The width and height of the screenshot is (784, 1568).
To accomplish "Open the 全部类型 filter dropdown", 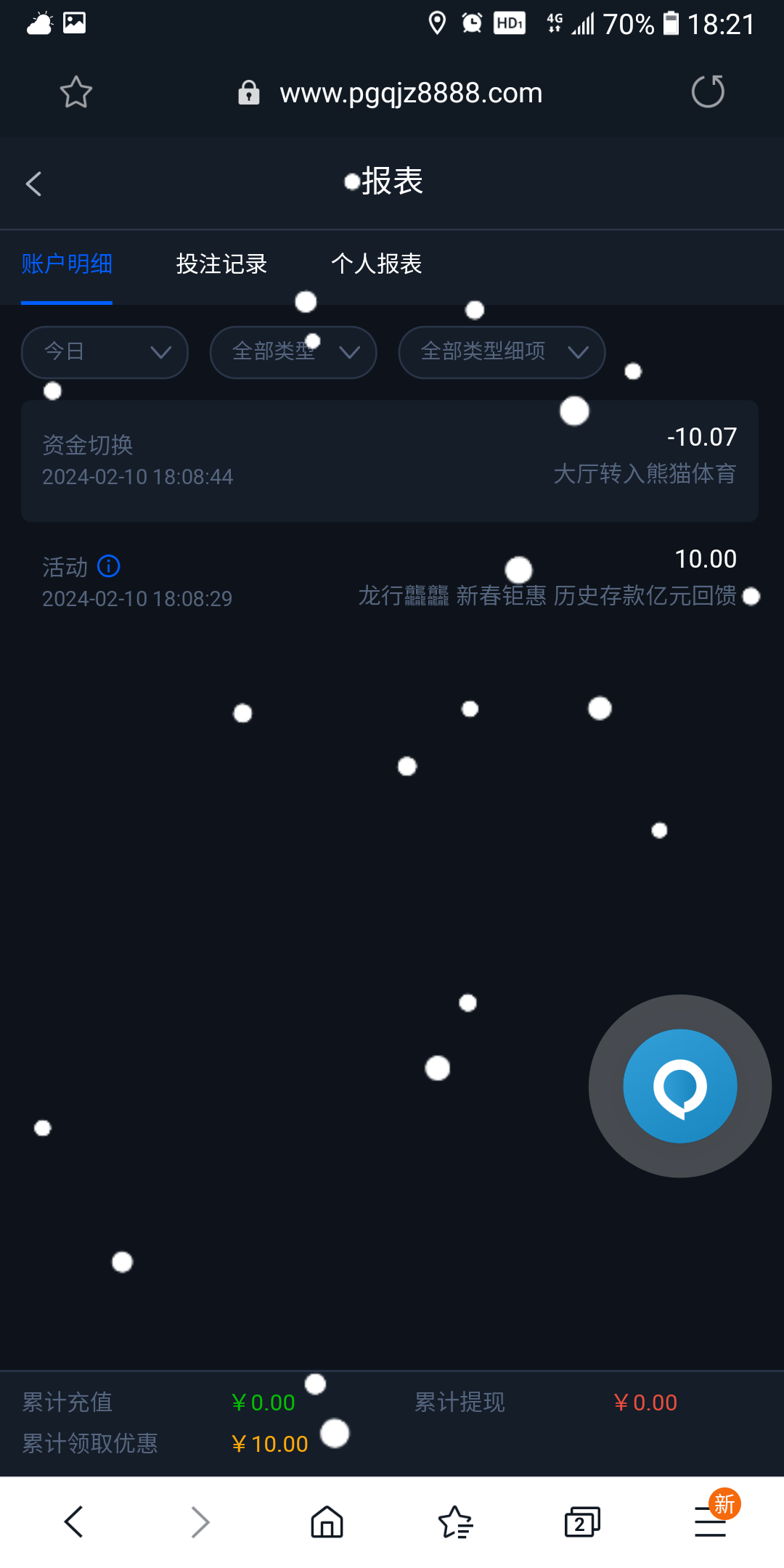I will (293, 352).
